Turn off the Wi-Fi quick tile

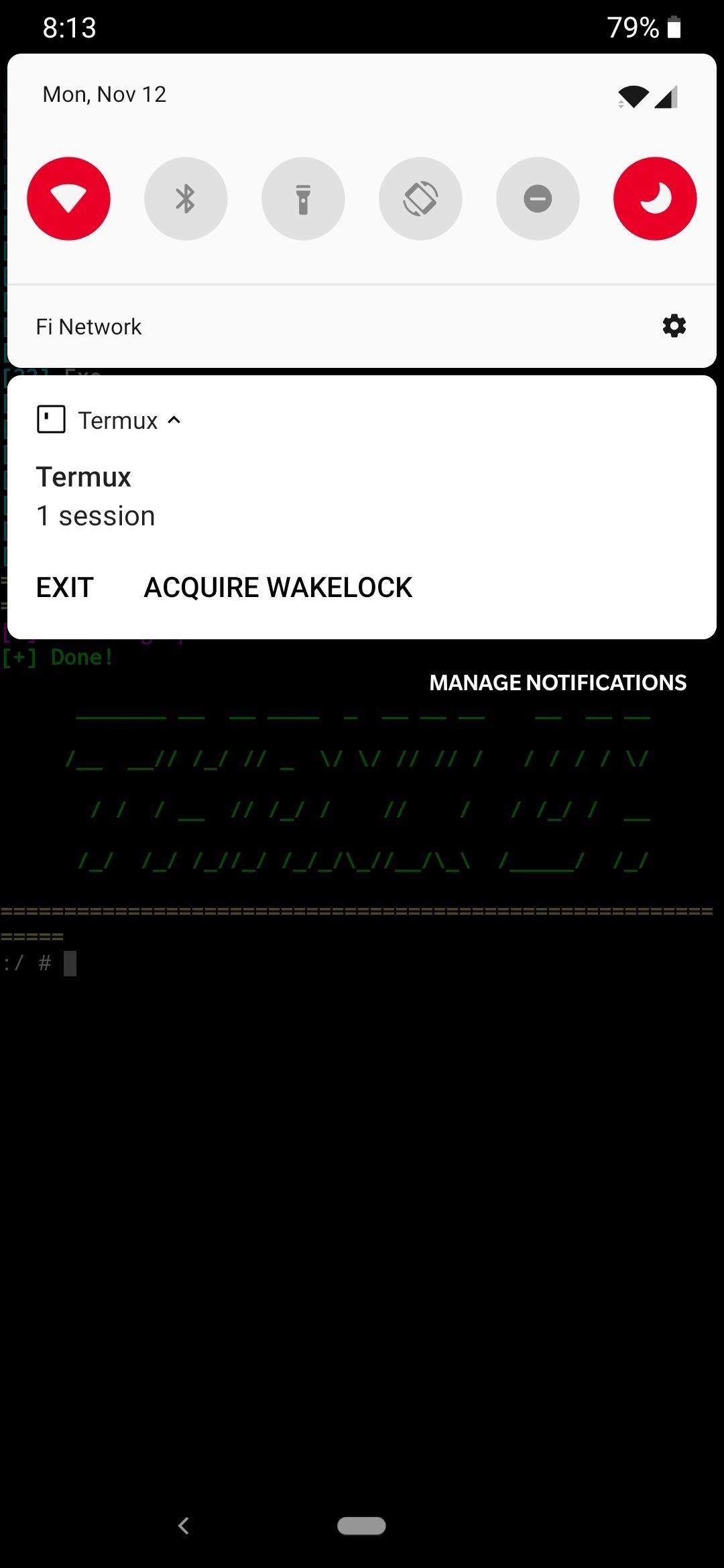[68, 198]
